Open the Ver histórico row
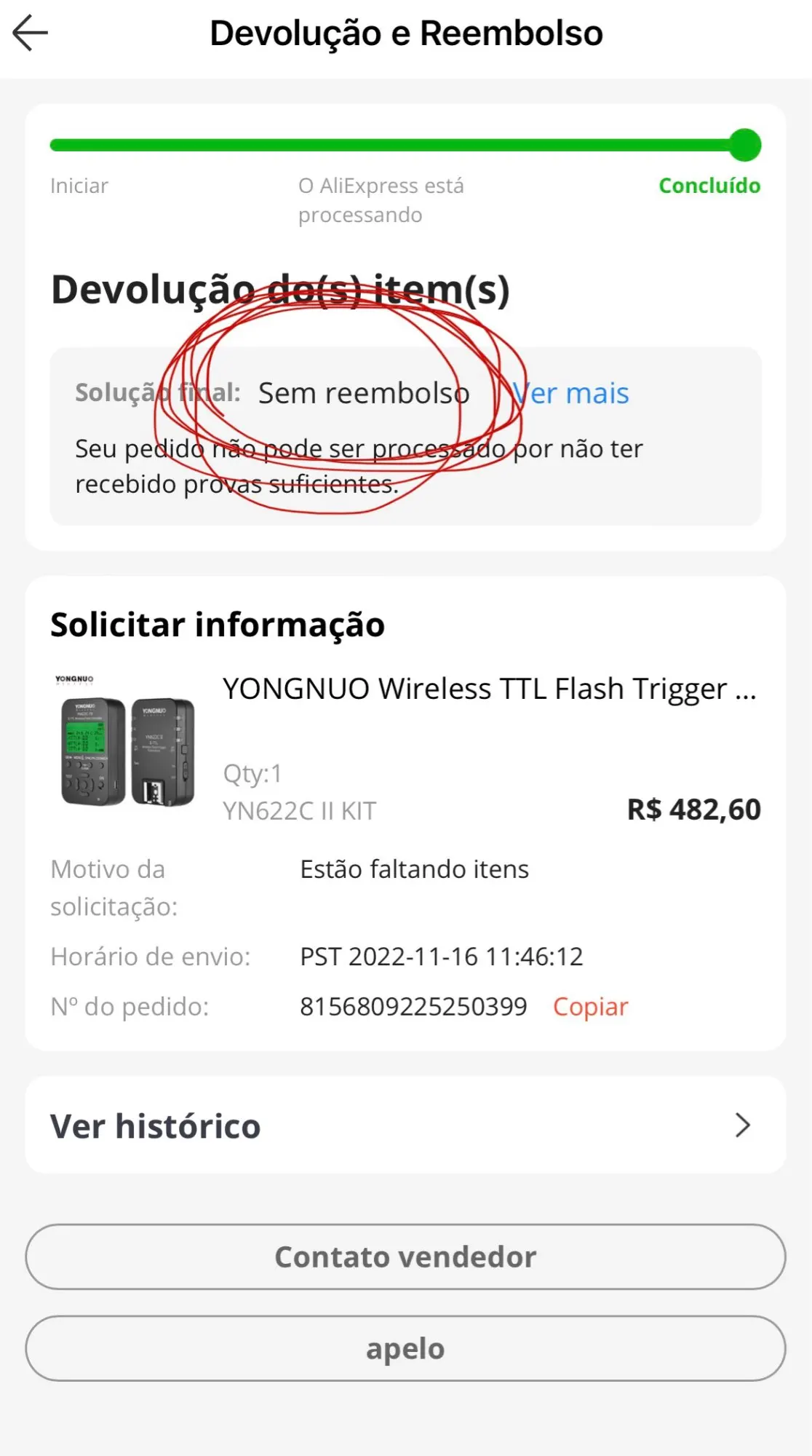This screenshot has height=1456, width=812. click(405, 1125)
